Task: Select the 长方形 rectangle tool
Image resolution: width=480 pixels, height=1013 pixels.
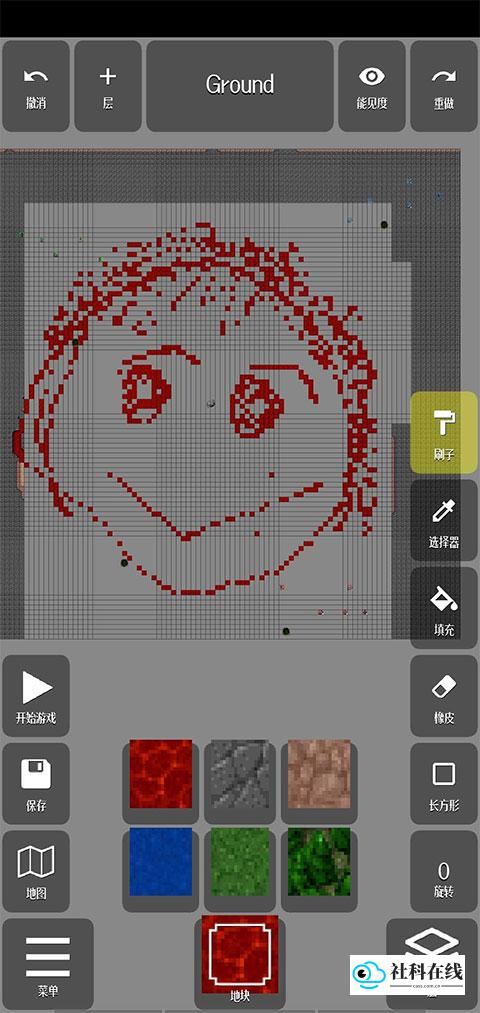Action: pyautogui.click(x=444, y=784)
